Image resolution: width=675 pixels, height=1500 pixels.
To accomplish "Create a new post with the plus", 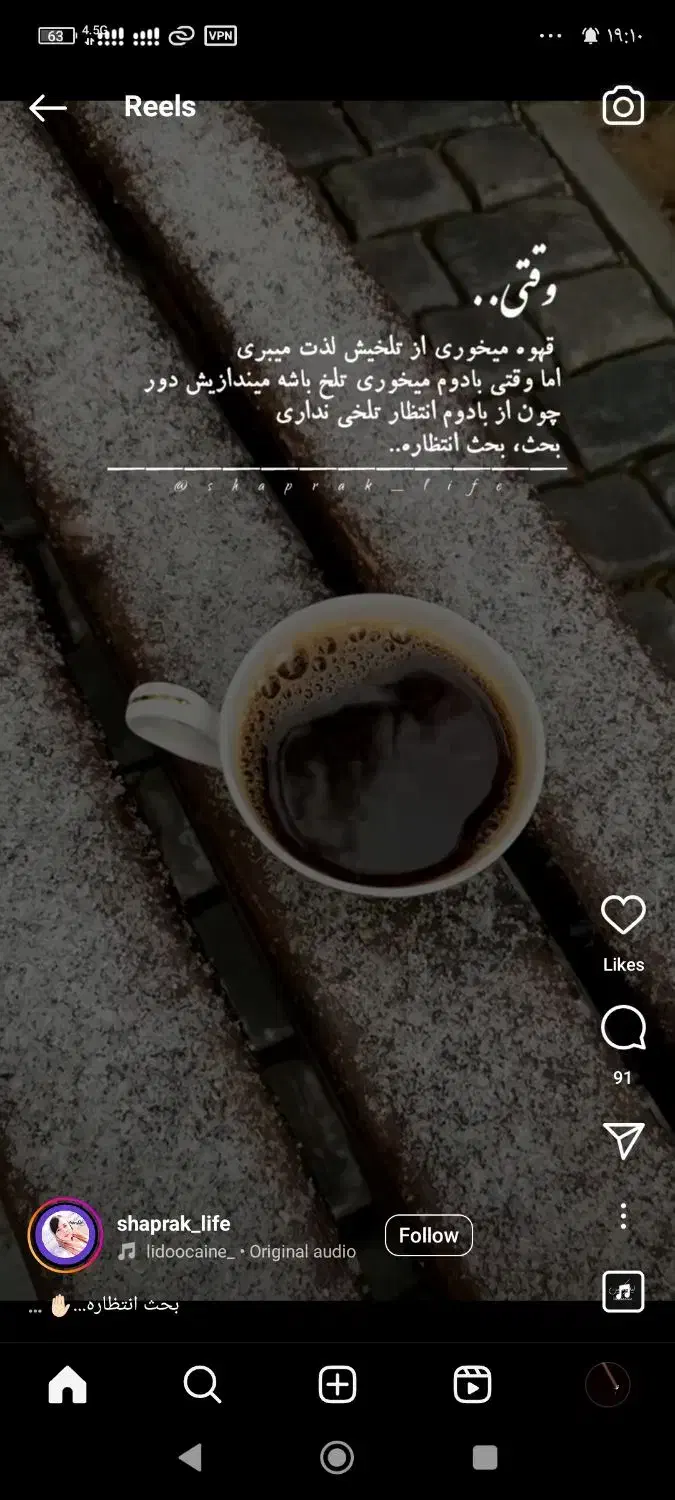I will [337, 1385].
